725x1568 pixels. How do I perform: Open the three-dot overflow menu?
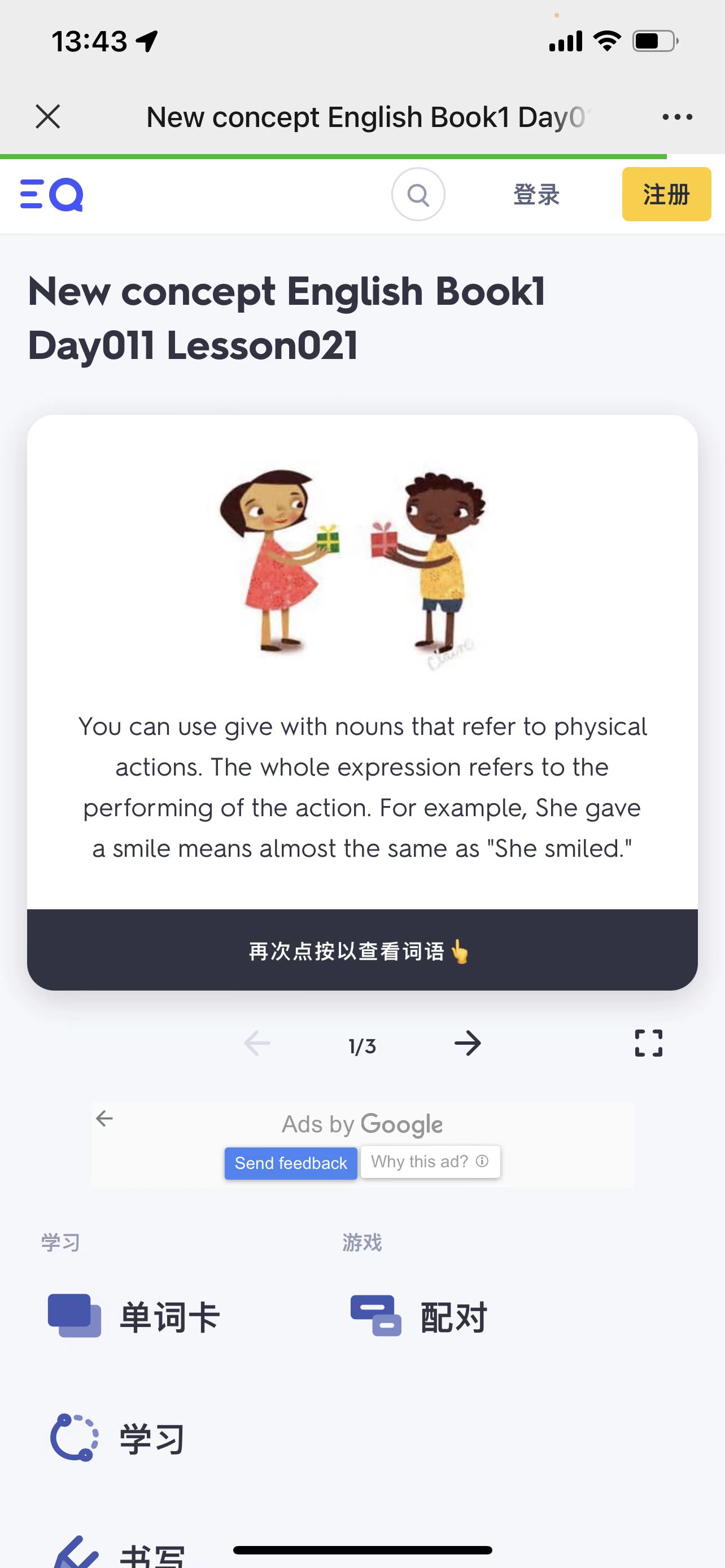[677, 117]
